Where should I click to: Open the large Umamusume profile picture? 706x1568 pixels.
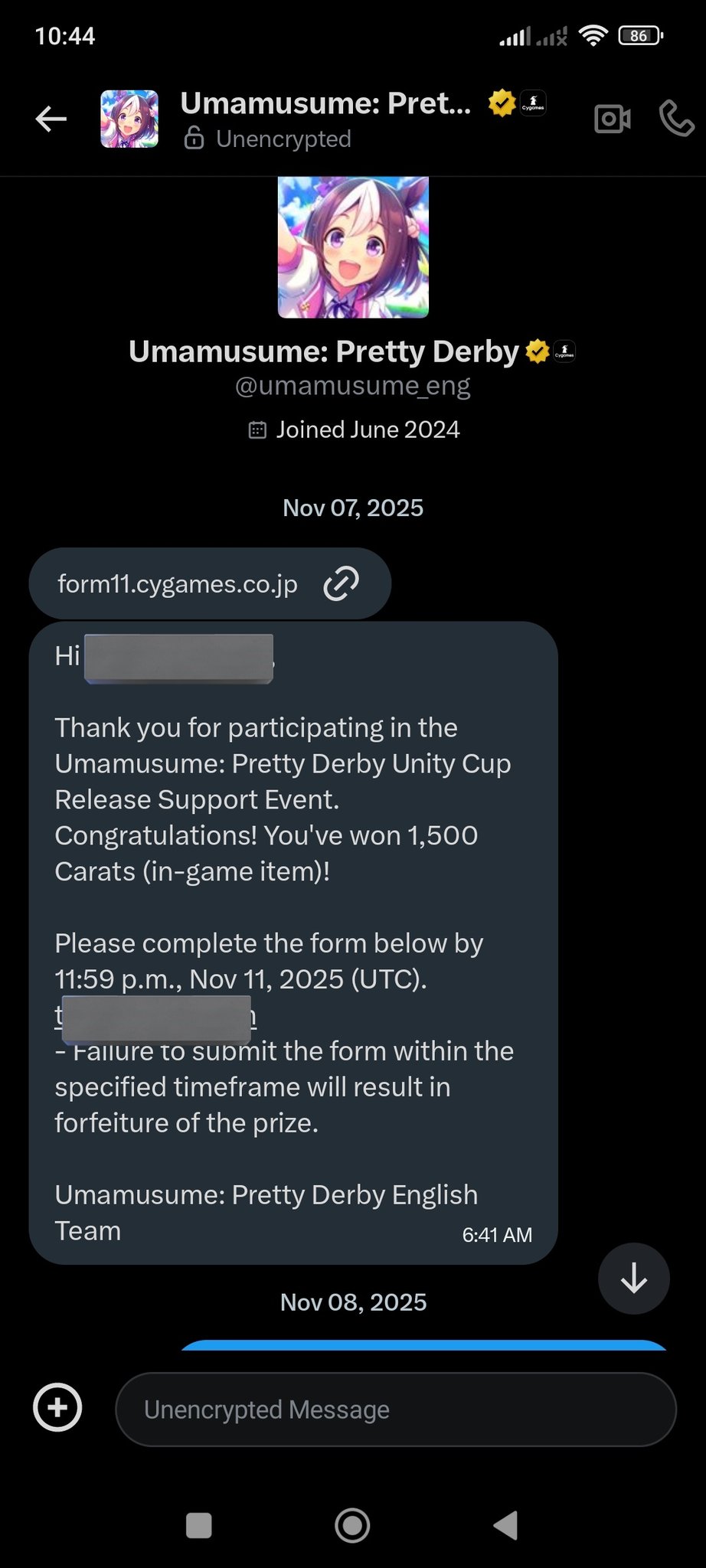(353, 247)
